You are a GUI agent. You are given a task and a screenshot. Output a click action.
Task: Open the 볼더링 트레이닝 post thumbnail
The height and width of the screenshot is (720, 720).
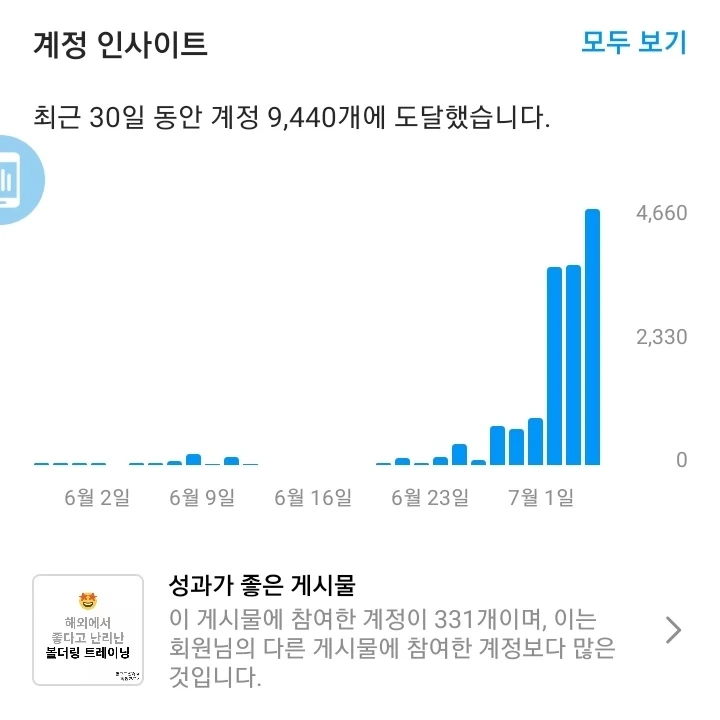point(88,630)
